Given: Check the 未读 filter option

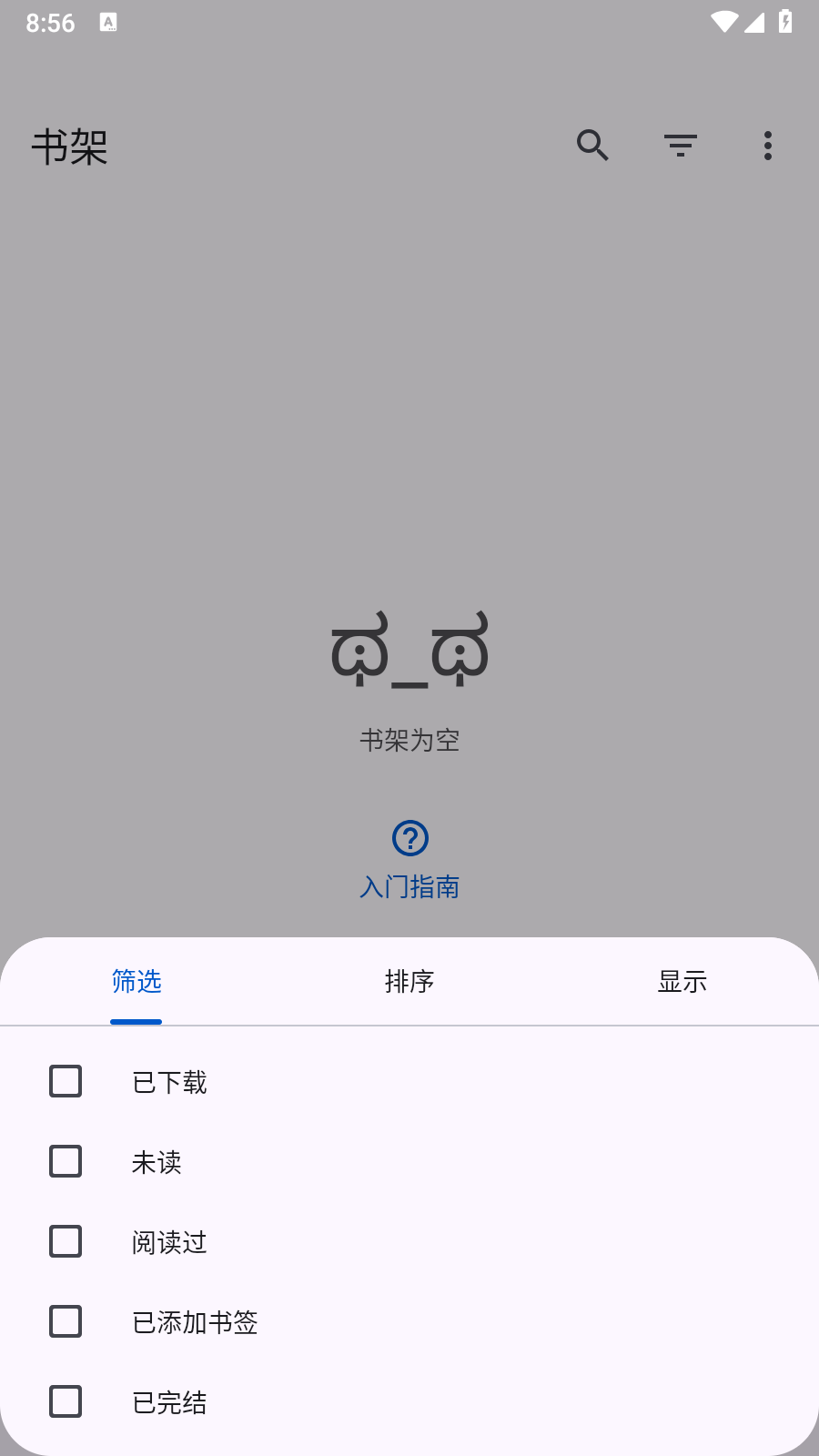Looking at the screenshot, I should tap(65, 1161).
